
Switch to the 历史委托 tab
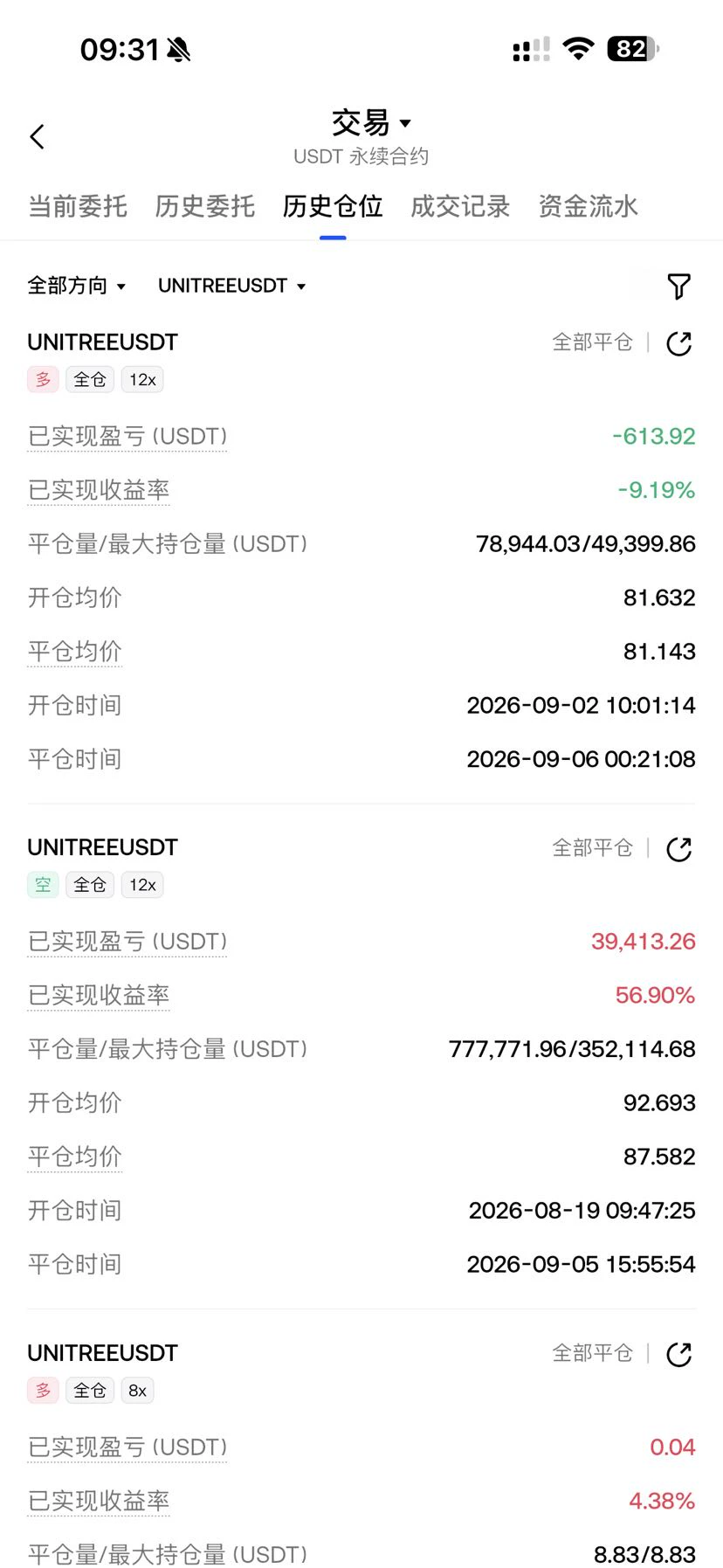pyautogui.click(x=205, y=206)
